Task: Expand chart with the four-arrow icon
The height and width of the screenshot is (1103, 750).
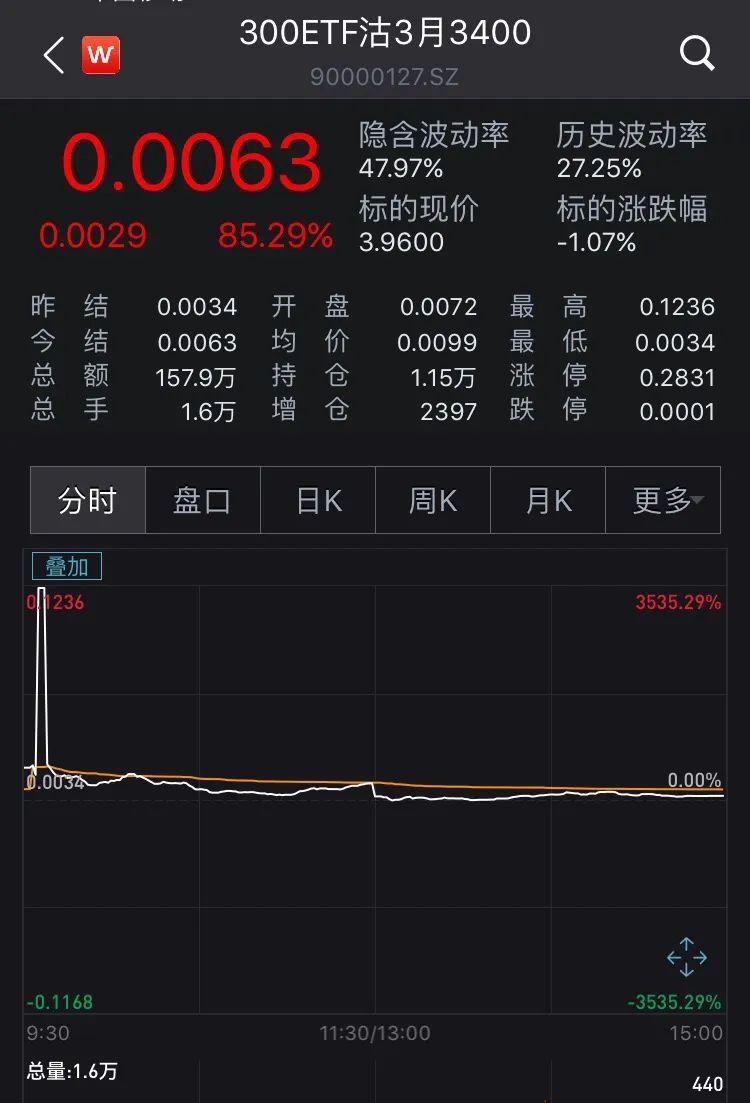Action: pyautogui.click(x=687, y=957)
